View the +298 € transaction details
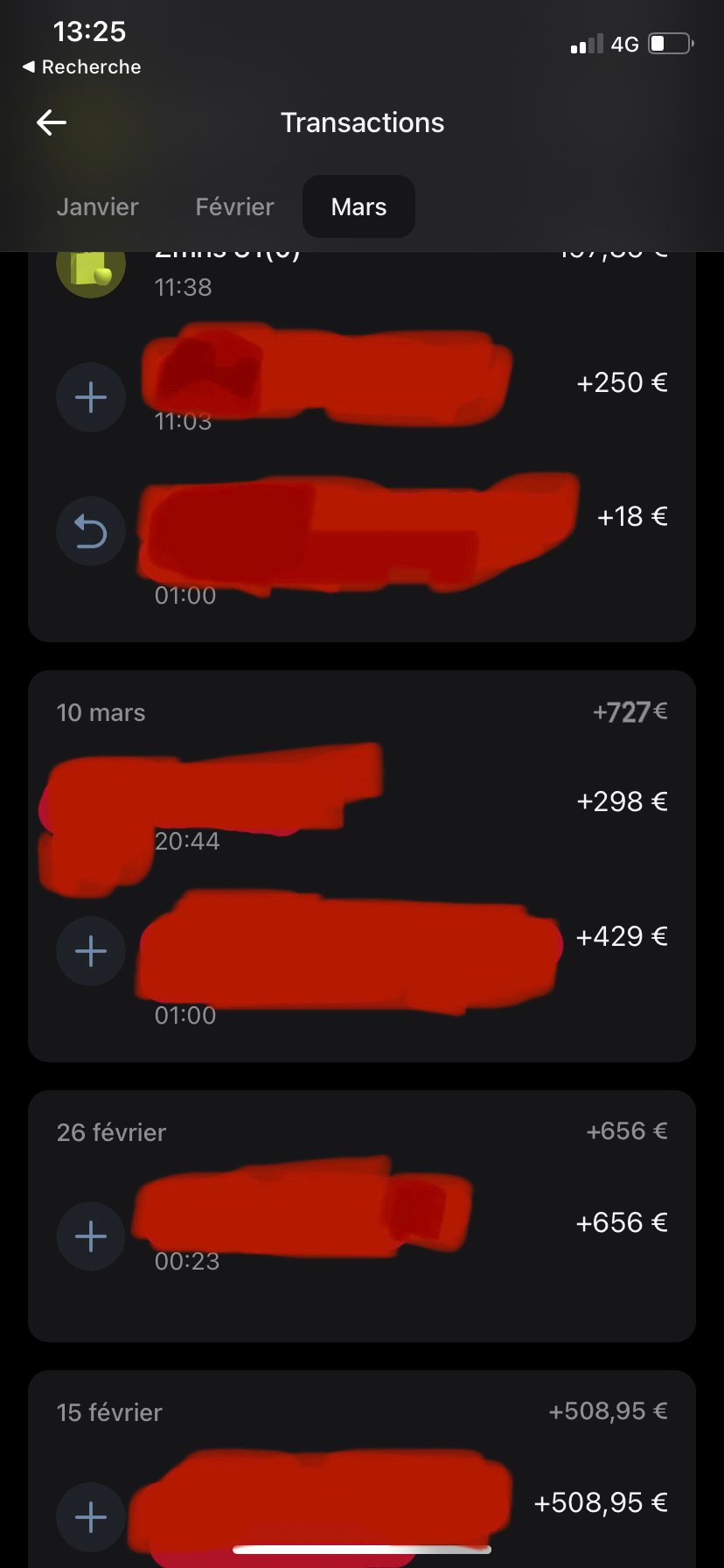This screenshot has width=724, height=1568. [x=362, y=815]
